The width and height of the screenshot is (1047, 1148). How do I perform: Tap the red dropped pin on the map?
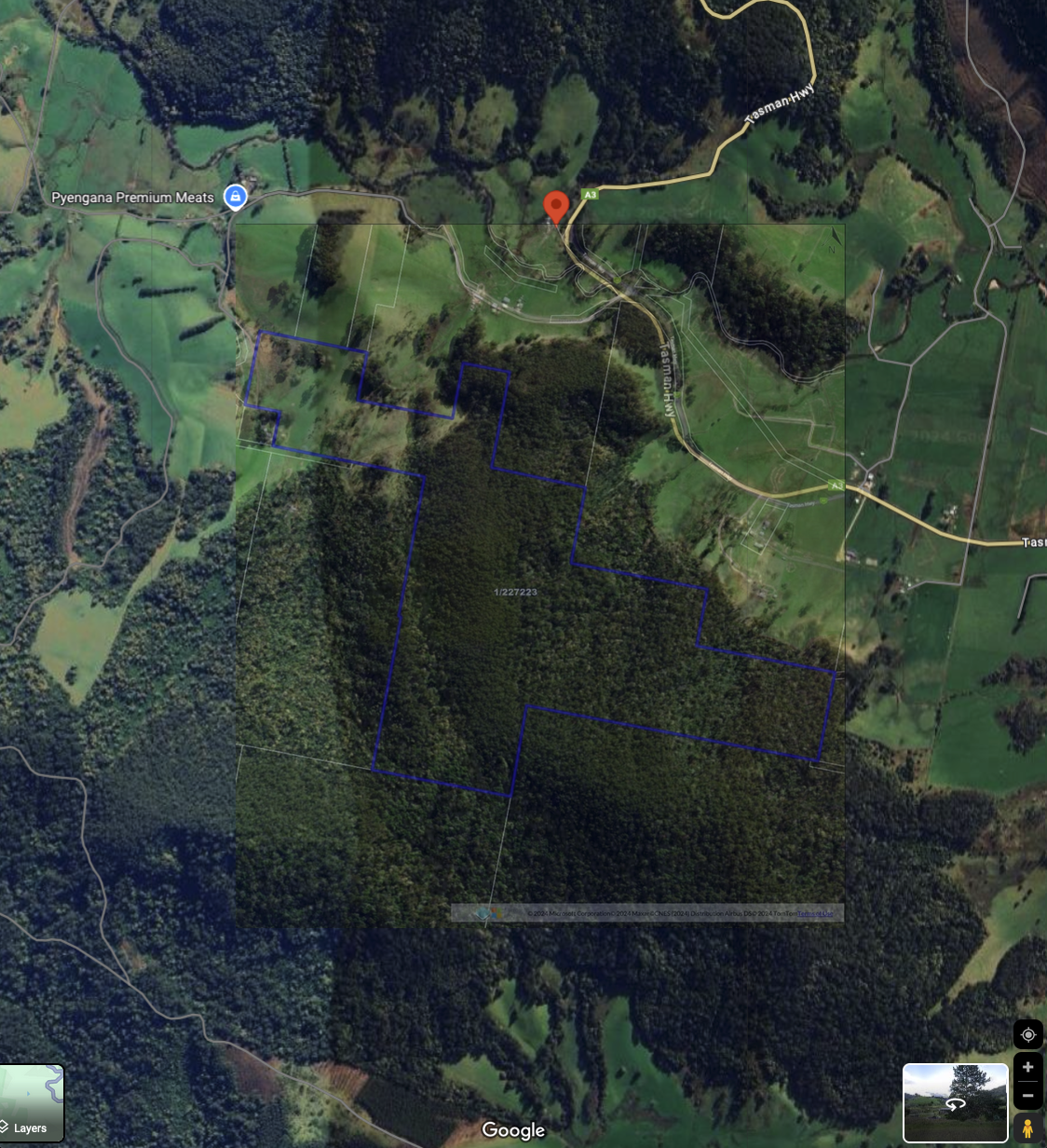point(556,207)
